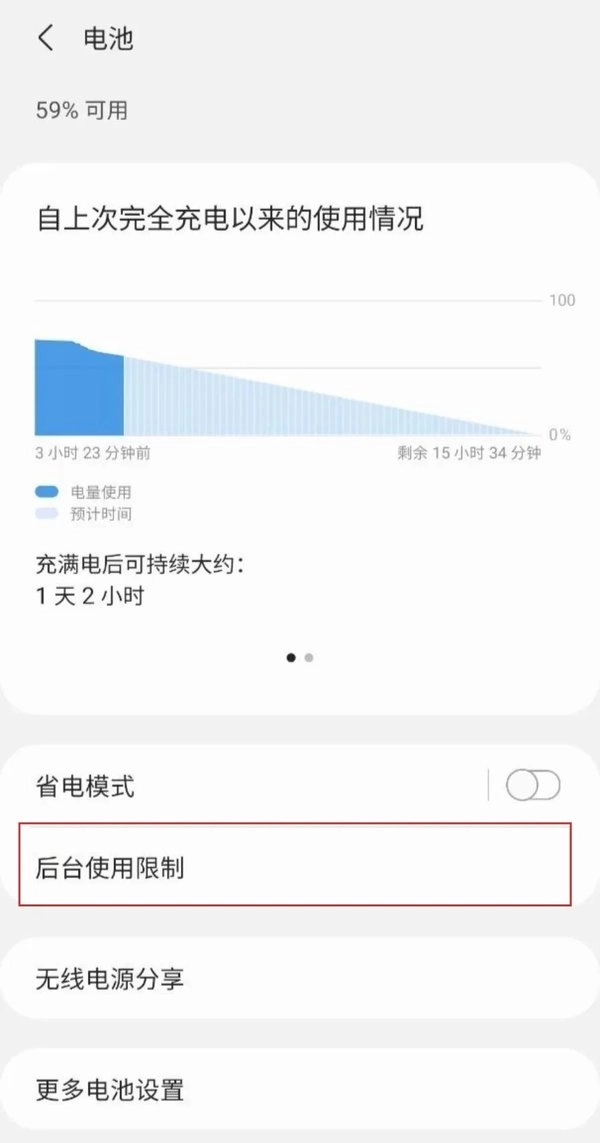Select the second page indicator dot

(x=309, y=658)
